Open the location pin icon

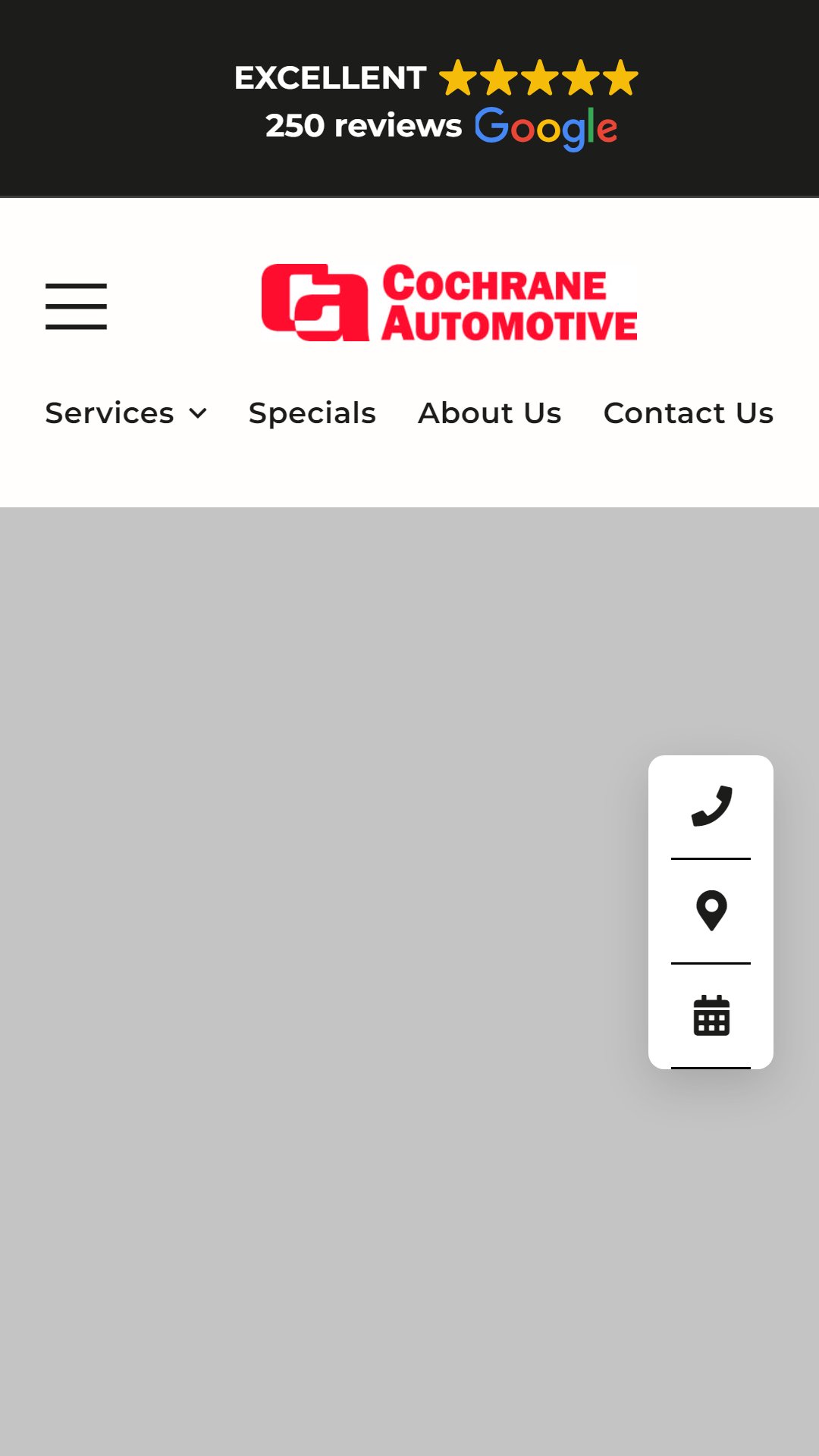(711, 911)
